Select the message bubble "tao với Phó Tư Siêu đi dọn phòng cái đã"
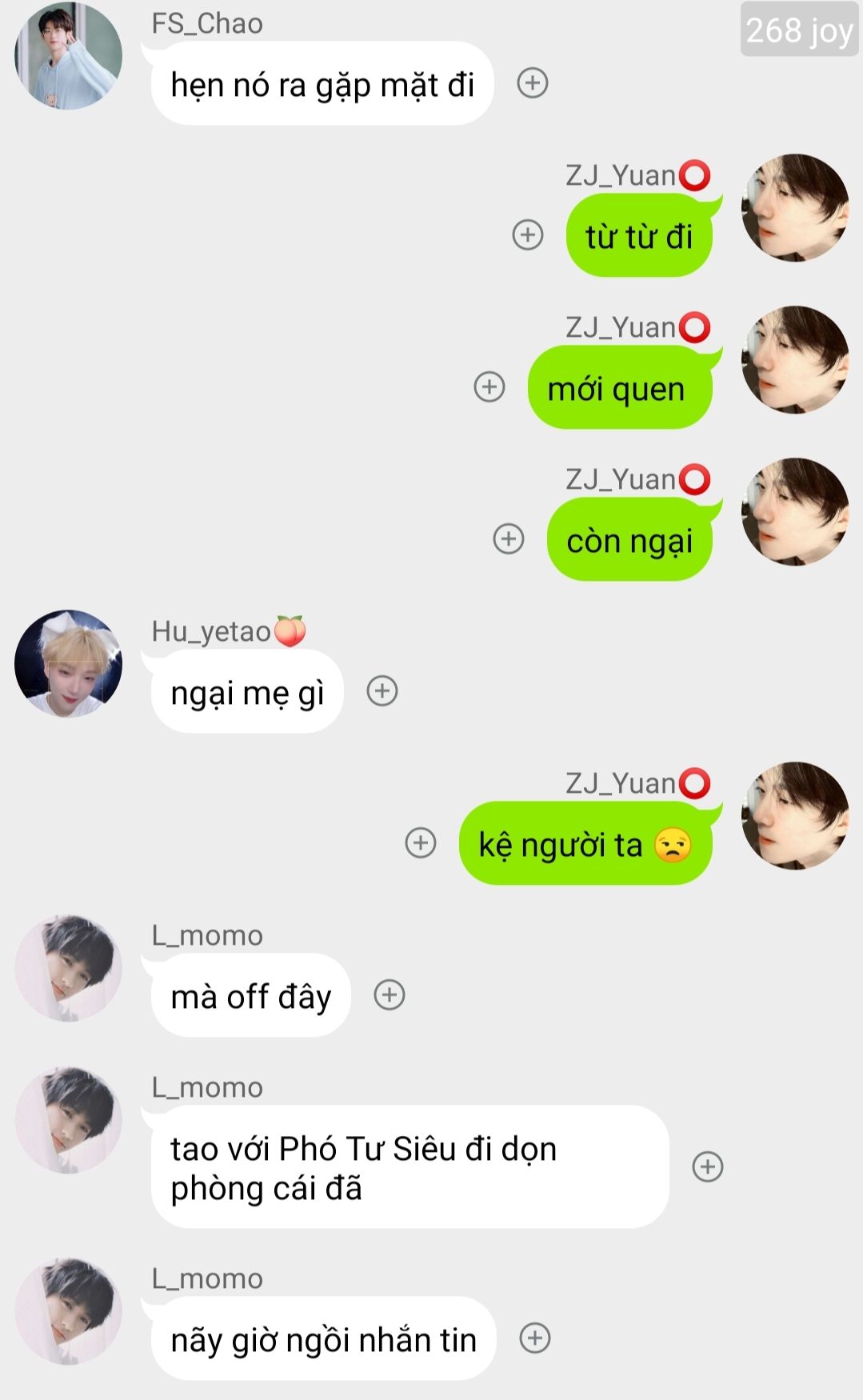The image size is (863, 1400). tap(410, 1166)
